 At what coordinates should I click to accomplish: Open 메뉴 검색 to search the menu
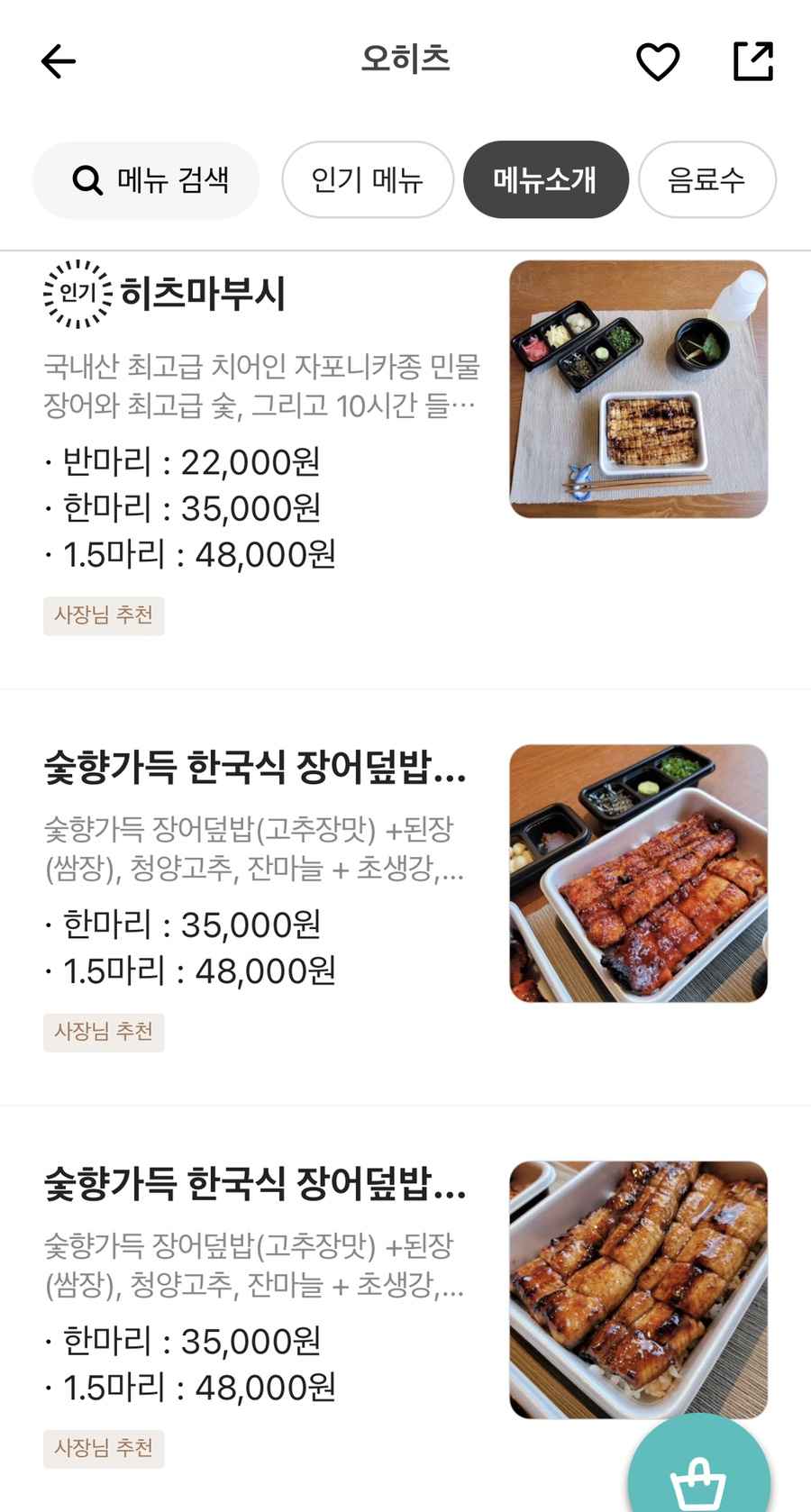click(x=147, y=180)
